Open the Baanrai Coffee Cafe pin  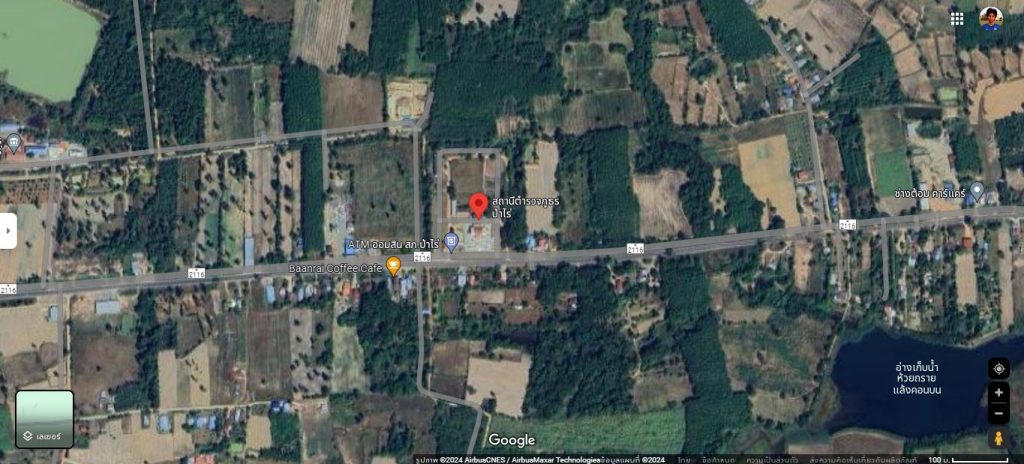(x=394, y=266)
